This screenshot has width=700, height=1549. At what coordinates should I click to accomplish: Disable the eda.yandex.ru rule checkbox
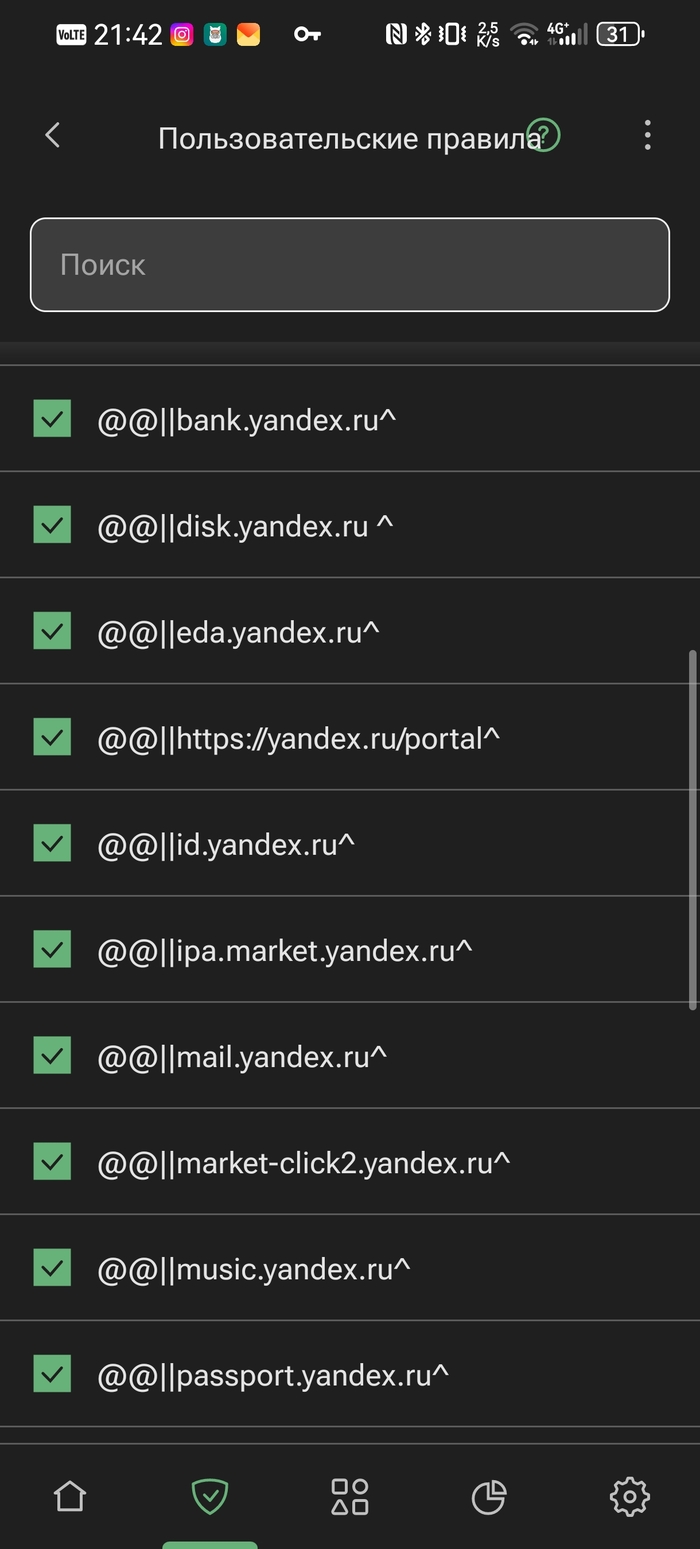[x=52, y=631]
